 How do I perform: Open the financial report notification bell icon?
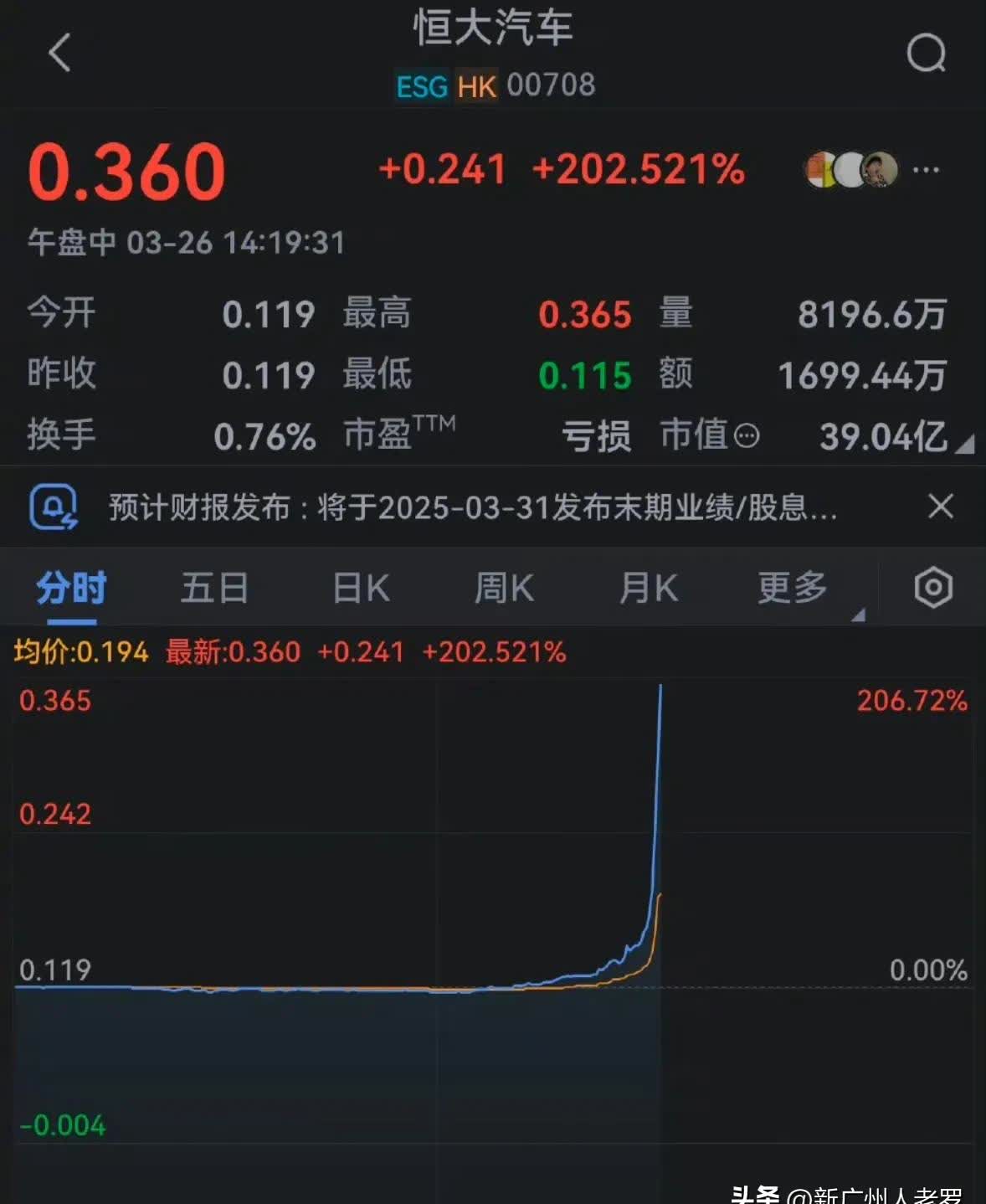[x=52, y=505]
